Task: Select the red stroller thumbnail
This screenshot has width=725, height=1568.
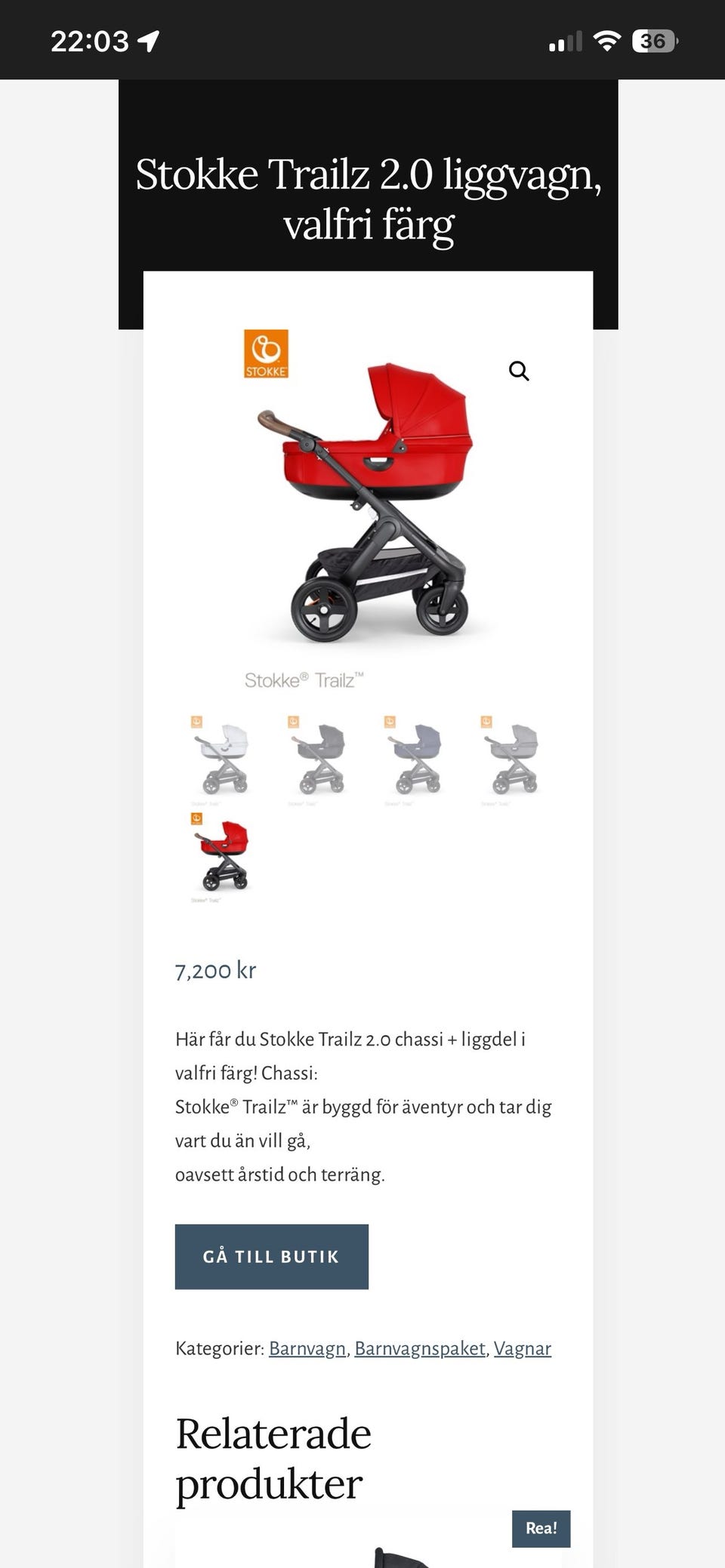Action: coord(220,858)
